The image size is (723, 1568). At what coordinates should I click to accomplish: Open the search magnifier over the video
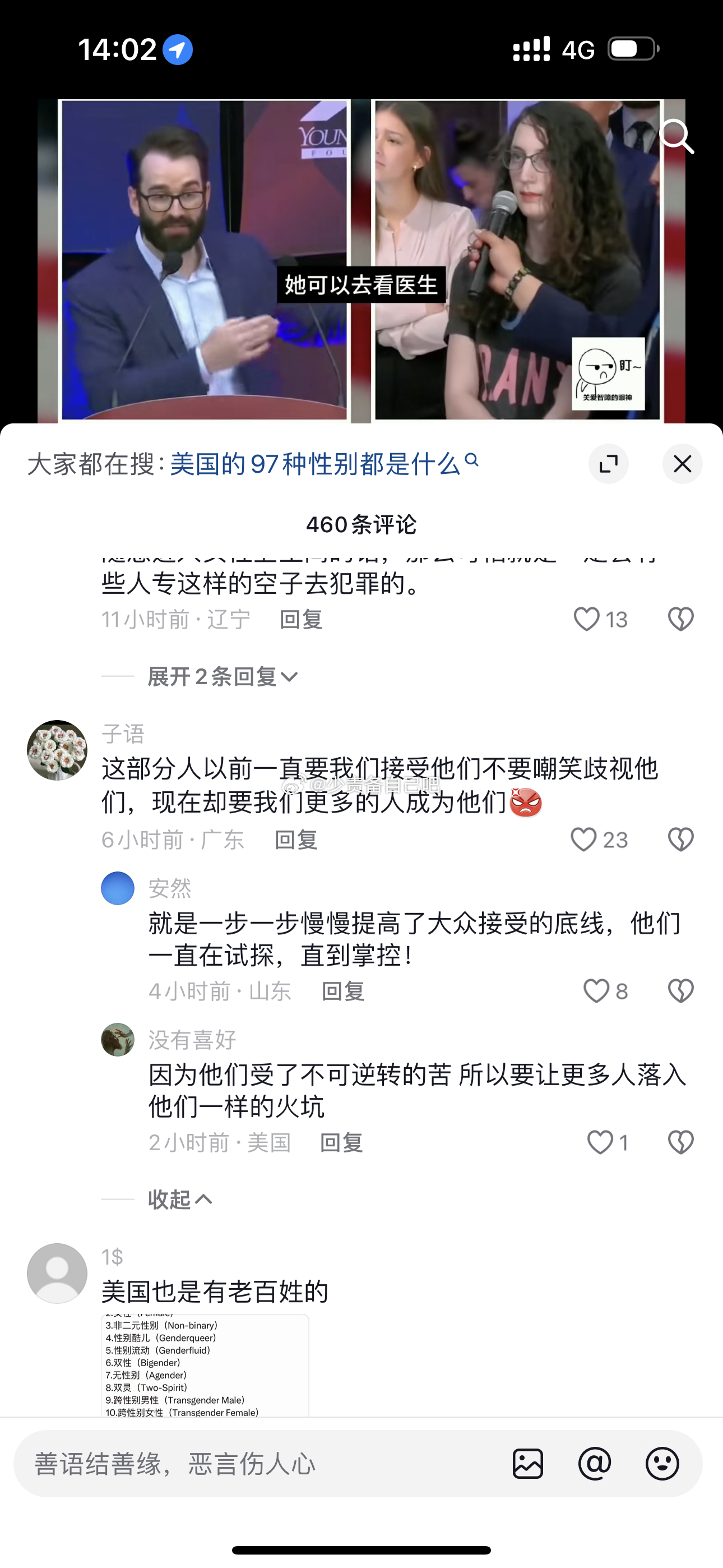click(x=676, y=136)
